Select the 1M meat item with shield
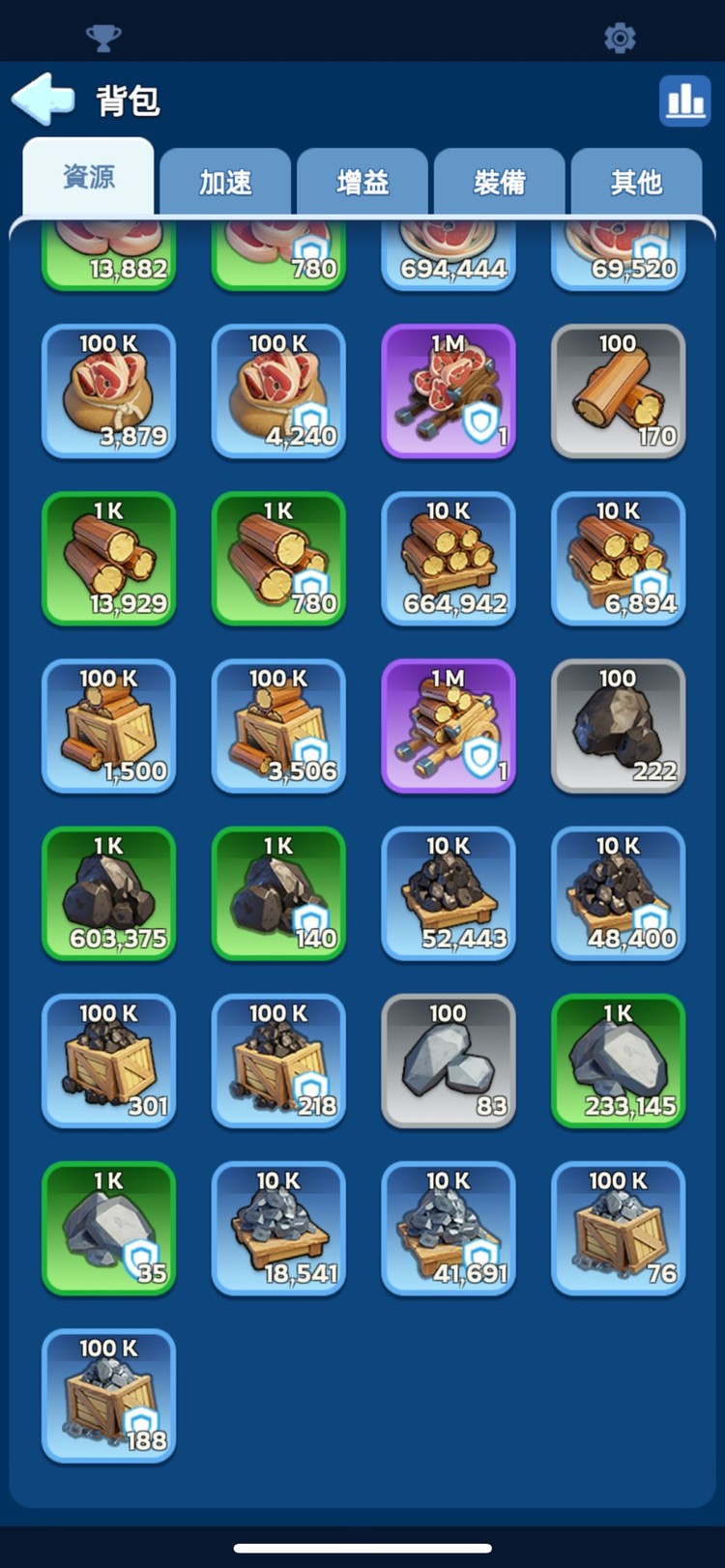This screenshot has height=1568, width=725. point(449,392)
